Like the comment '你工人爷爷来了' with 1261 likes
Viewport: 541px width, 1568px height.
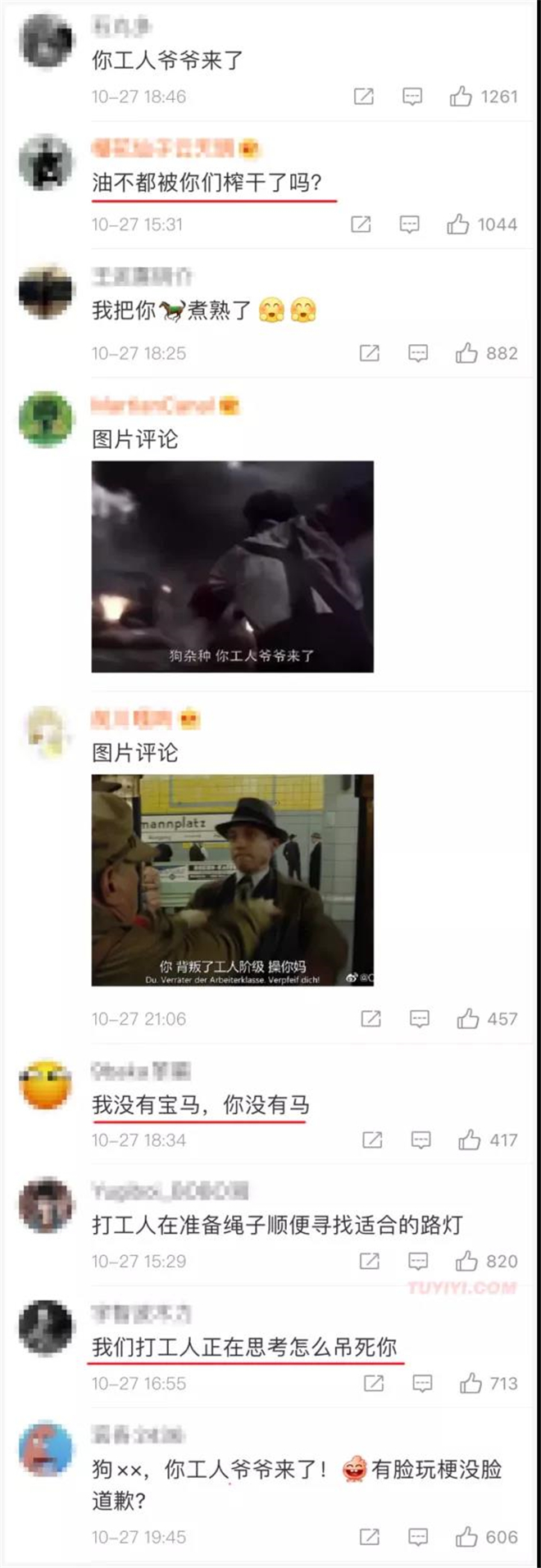pos(461,97)
